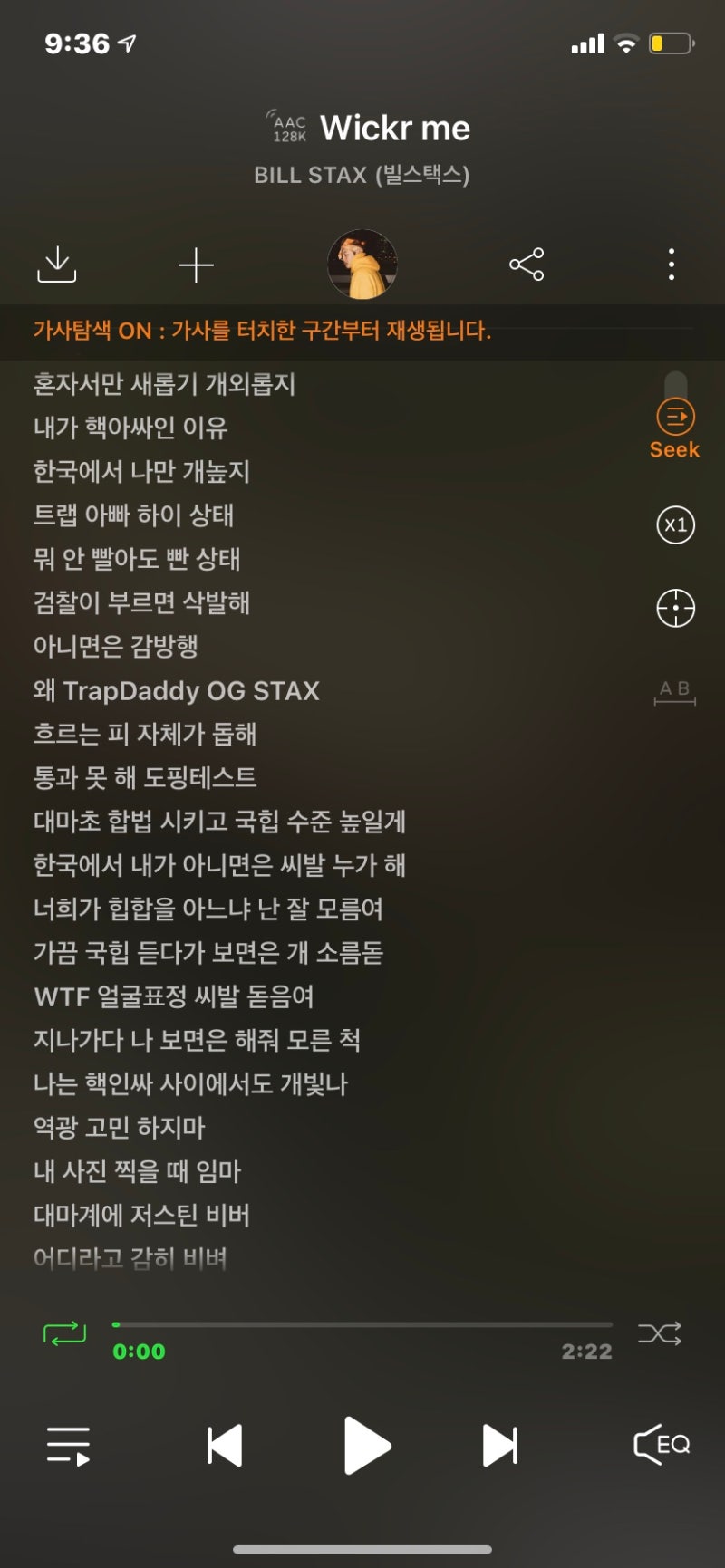Share the current track

526,264
